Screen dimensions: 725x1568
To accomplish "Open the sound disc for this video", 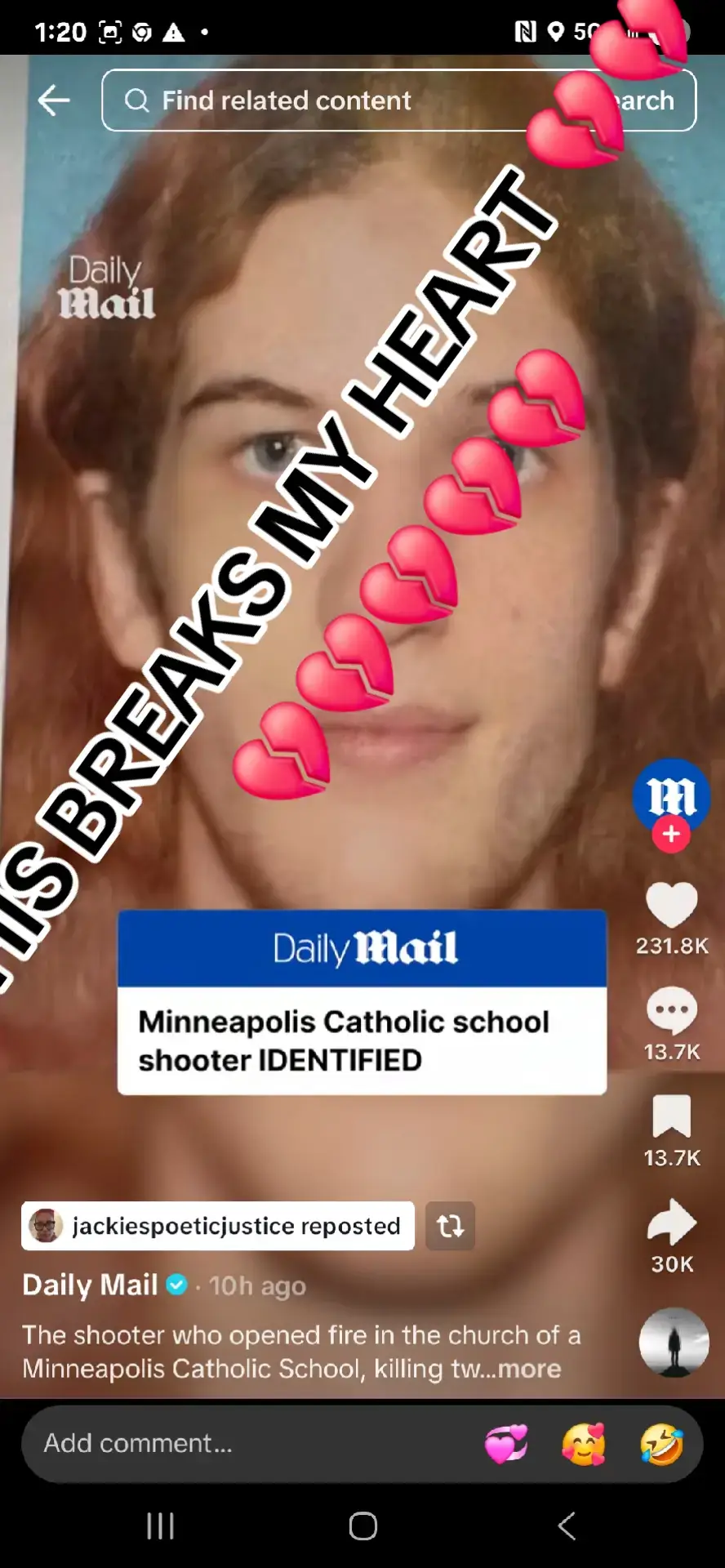I will point(674,1342).
